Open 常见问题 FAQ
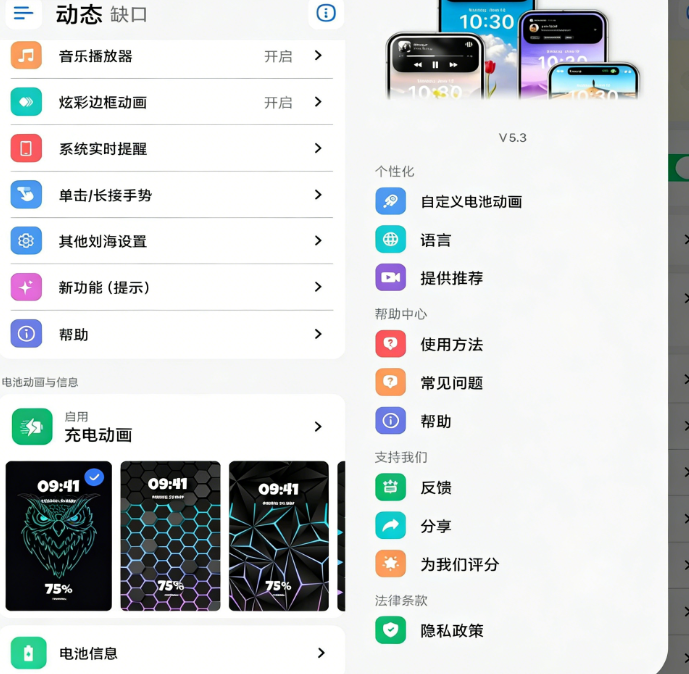 click(450, 382)
